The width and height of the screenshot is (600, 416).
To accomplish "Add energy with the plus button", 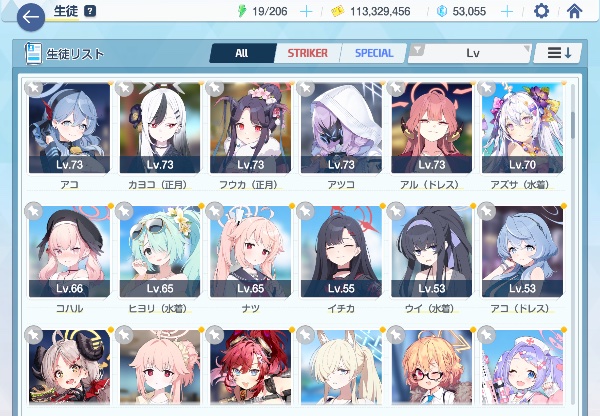I will [306, 11].
